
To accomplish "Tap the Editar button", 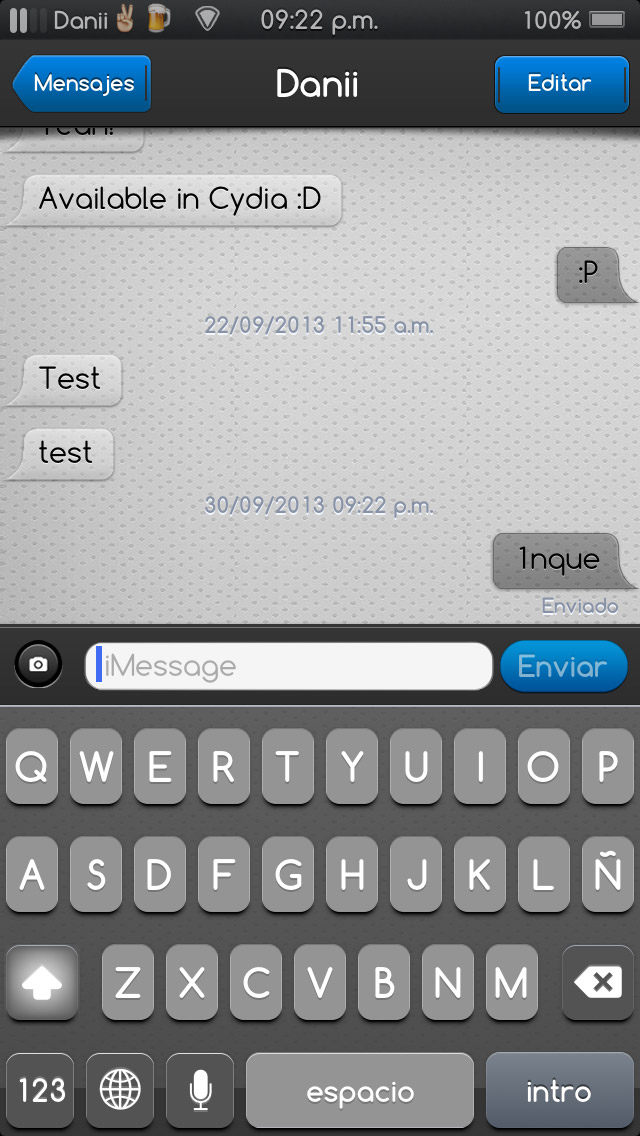I will [561, 84].
